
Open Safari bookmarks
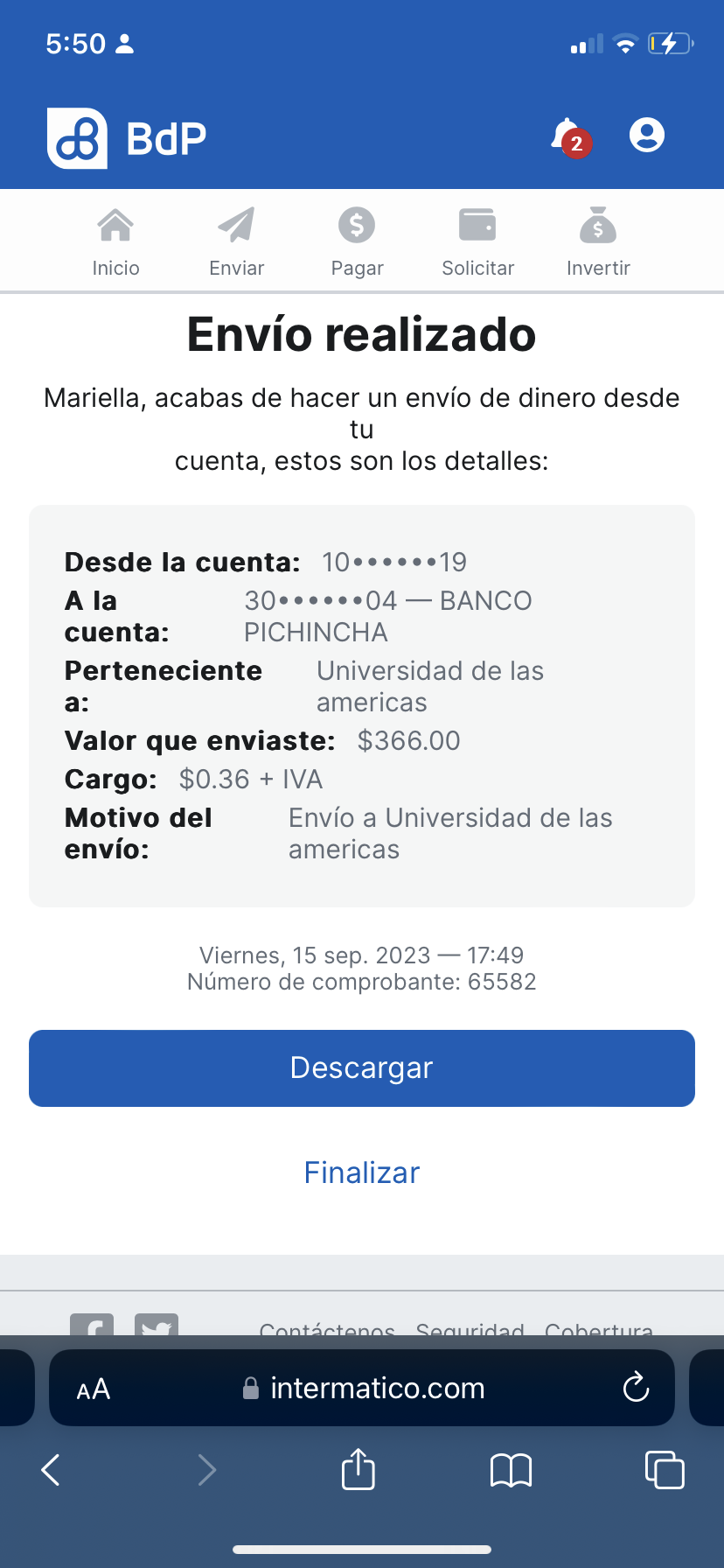point(512,1470)
